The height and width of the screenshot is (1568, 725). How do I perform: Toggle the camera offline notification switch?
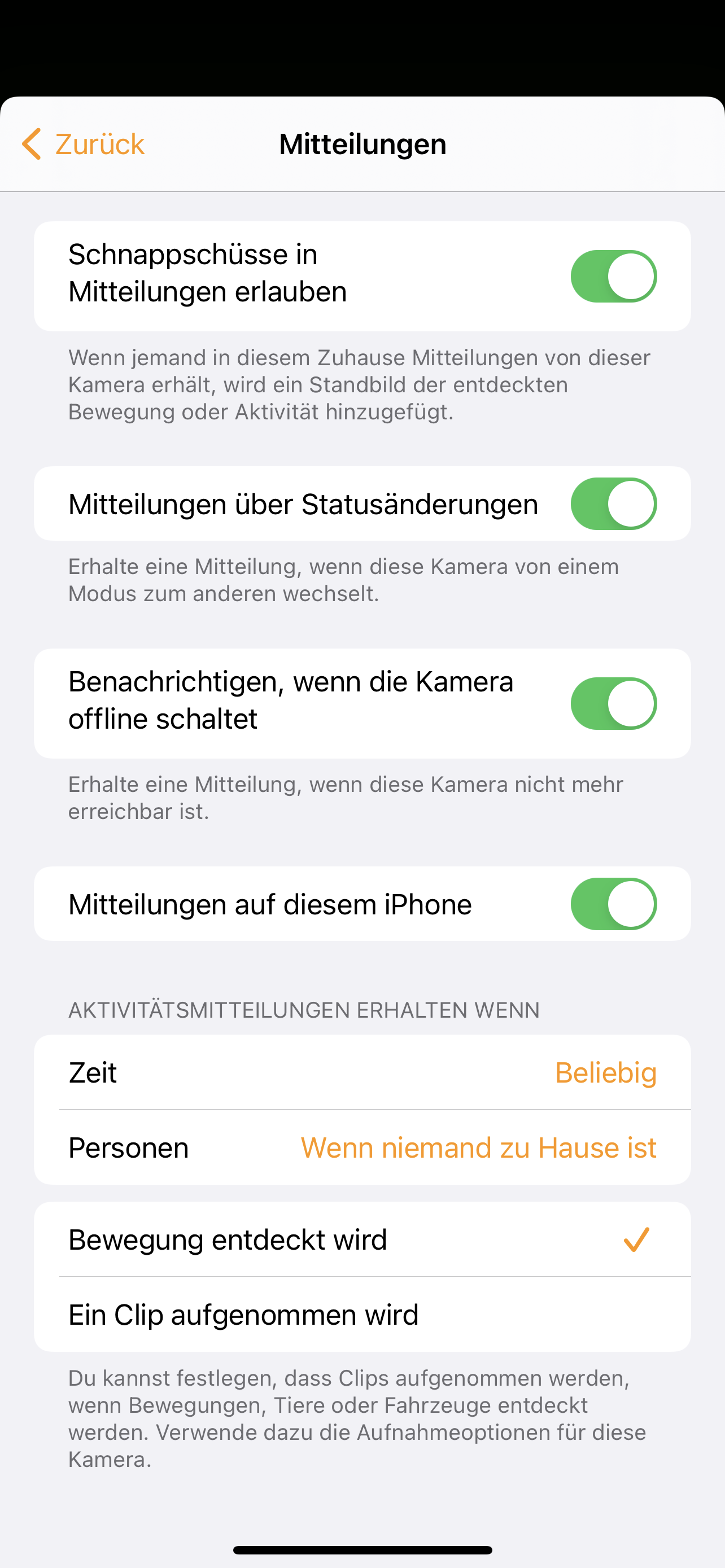(x=613, y=704)
